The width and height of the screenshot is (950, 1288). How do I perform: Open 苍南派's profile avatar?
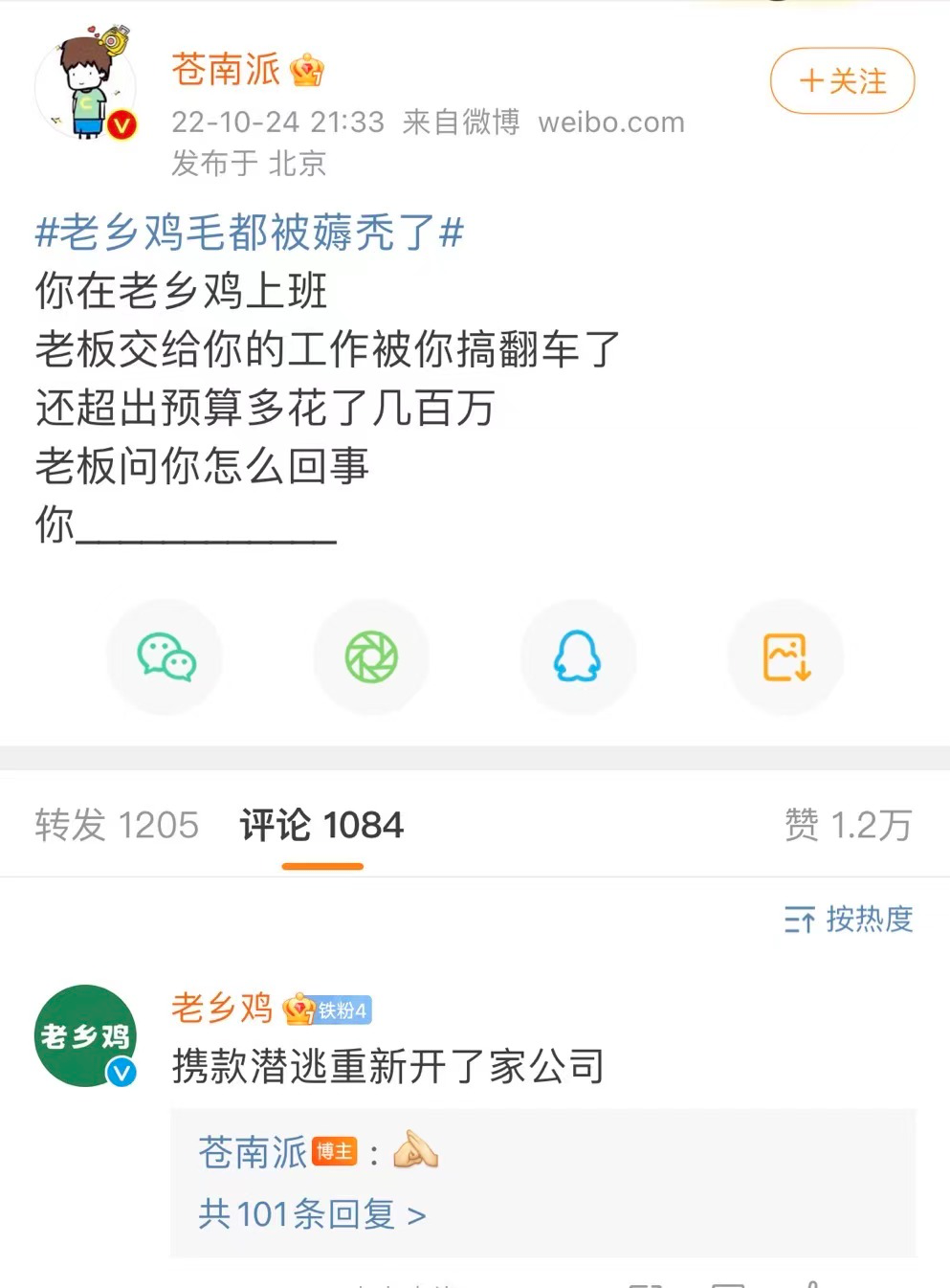click(86, 87)
